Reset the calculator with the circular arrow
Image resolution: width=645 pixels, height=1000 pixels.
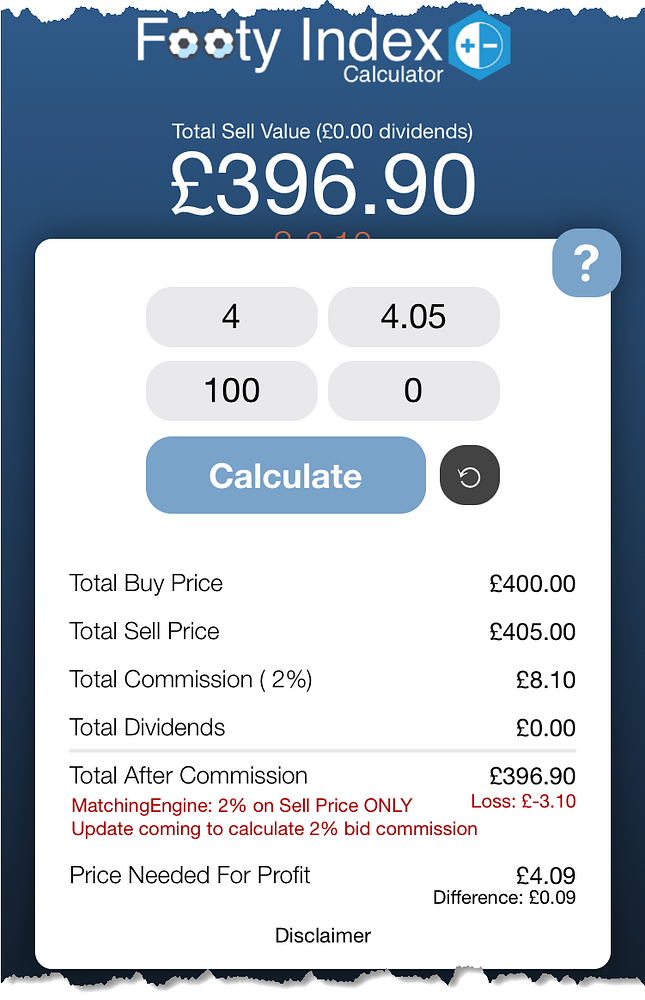[469, 476]
